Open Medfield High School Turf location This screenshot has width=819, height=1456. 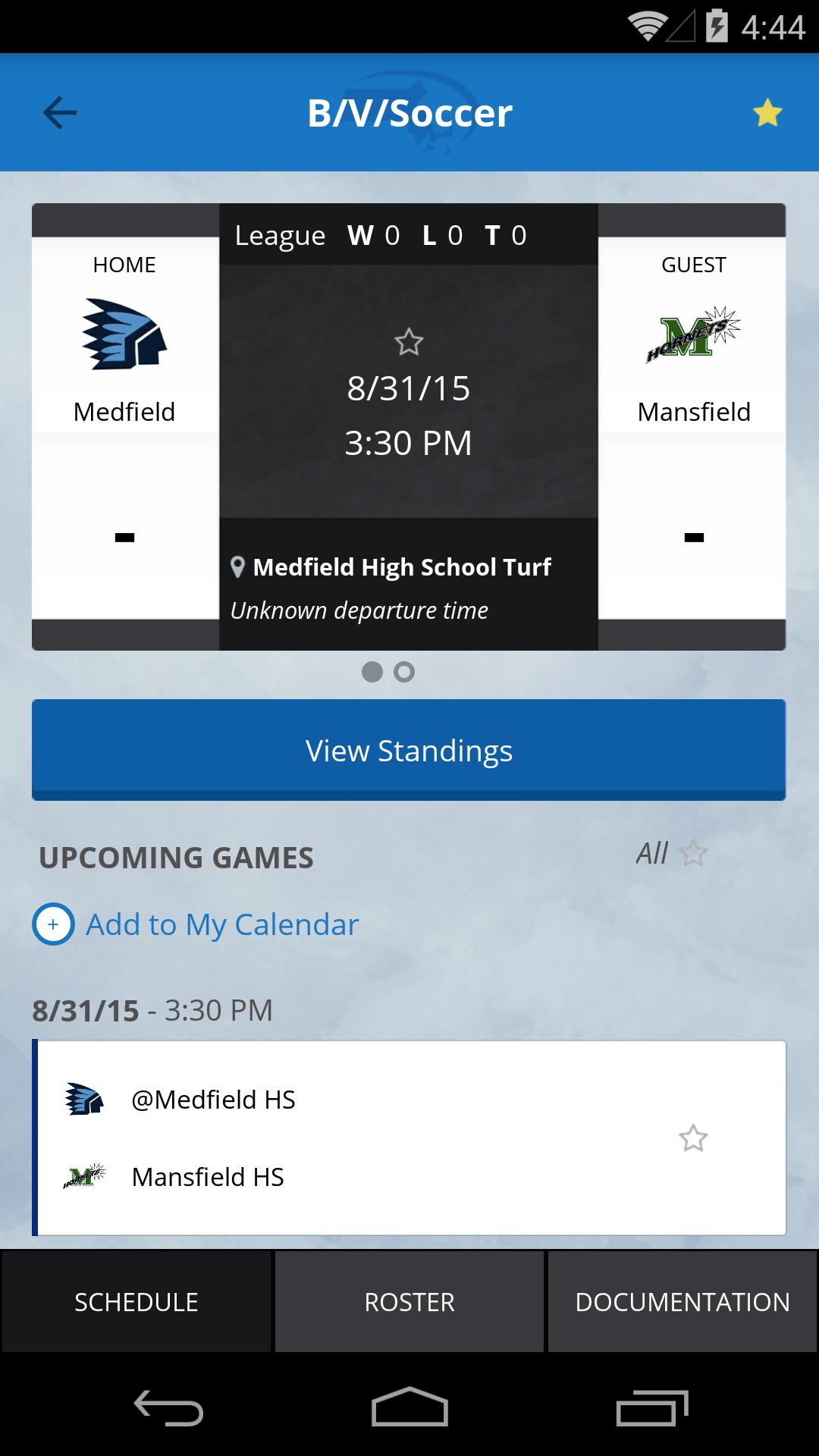click(x=400, y=567)
